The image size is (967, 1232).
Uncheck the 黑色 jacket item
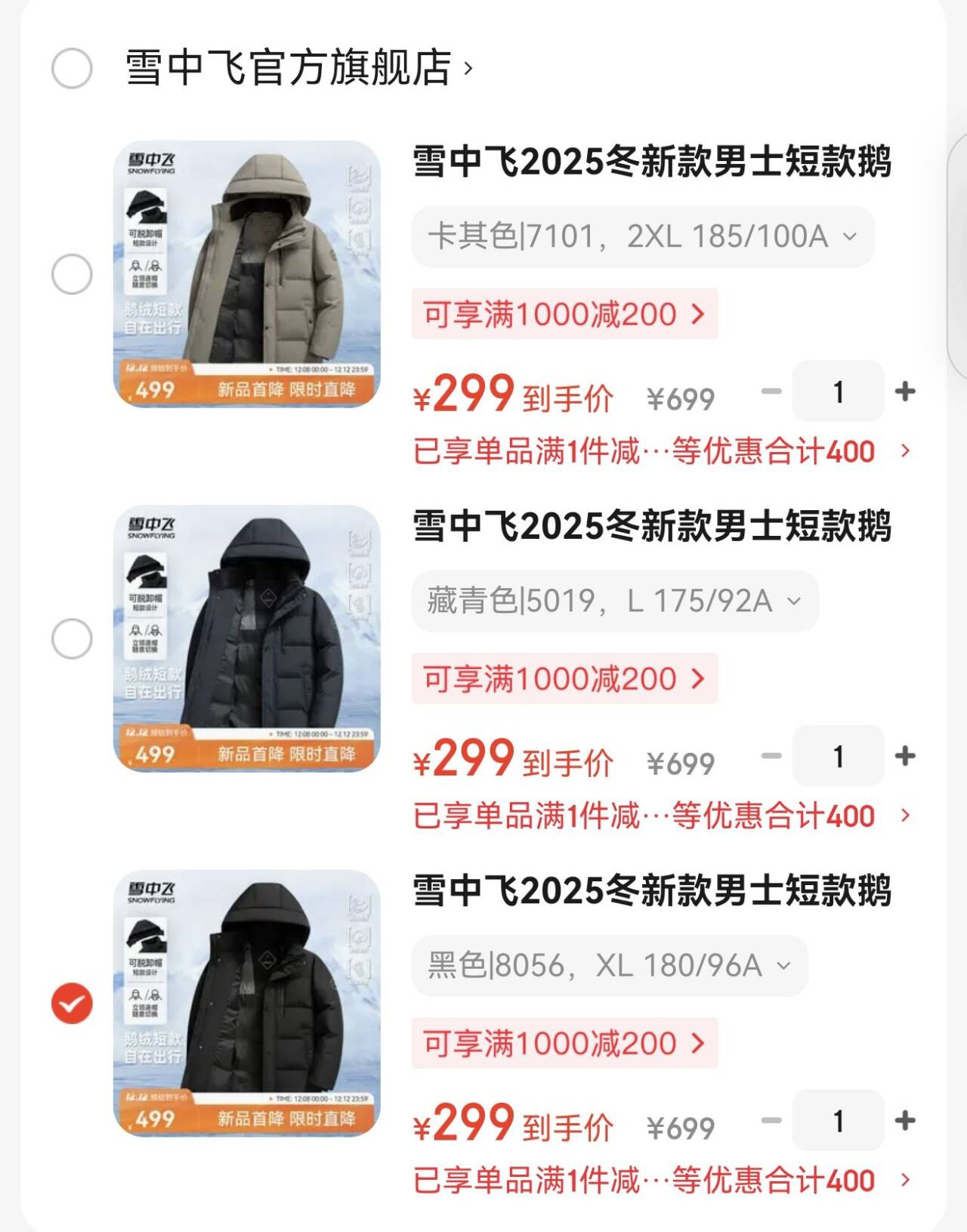[x=72, y=1004]
